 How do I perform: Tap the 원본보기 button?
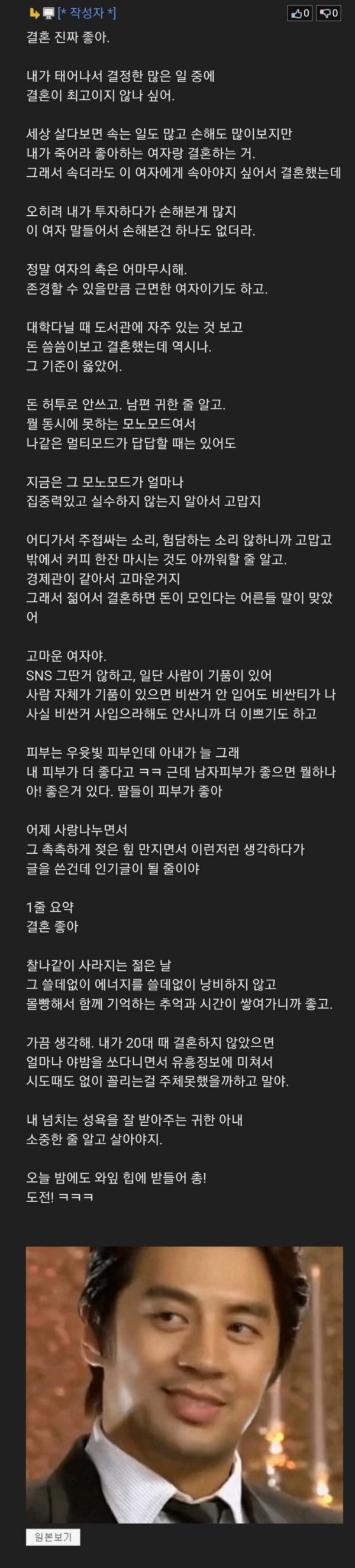[x=53, y=1537]
